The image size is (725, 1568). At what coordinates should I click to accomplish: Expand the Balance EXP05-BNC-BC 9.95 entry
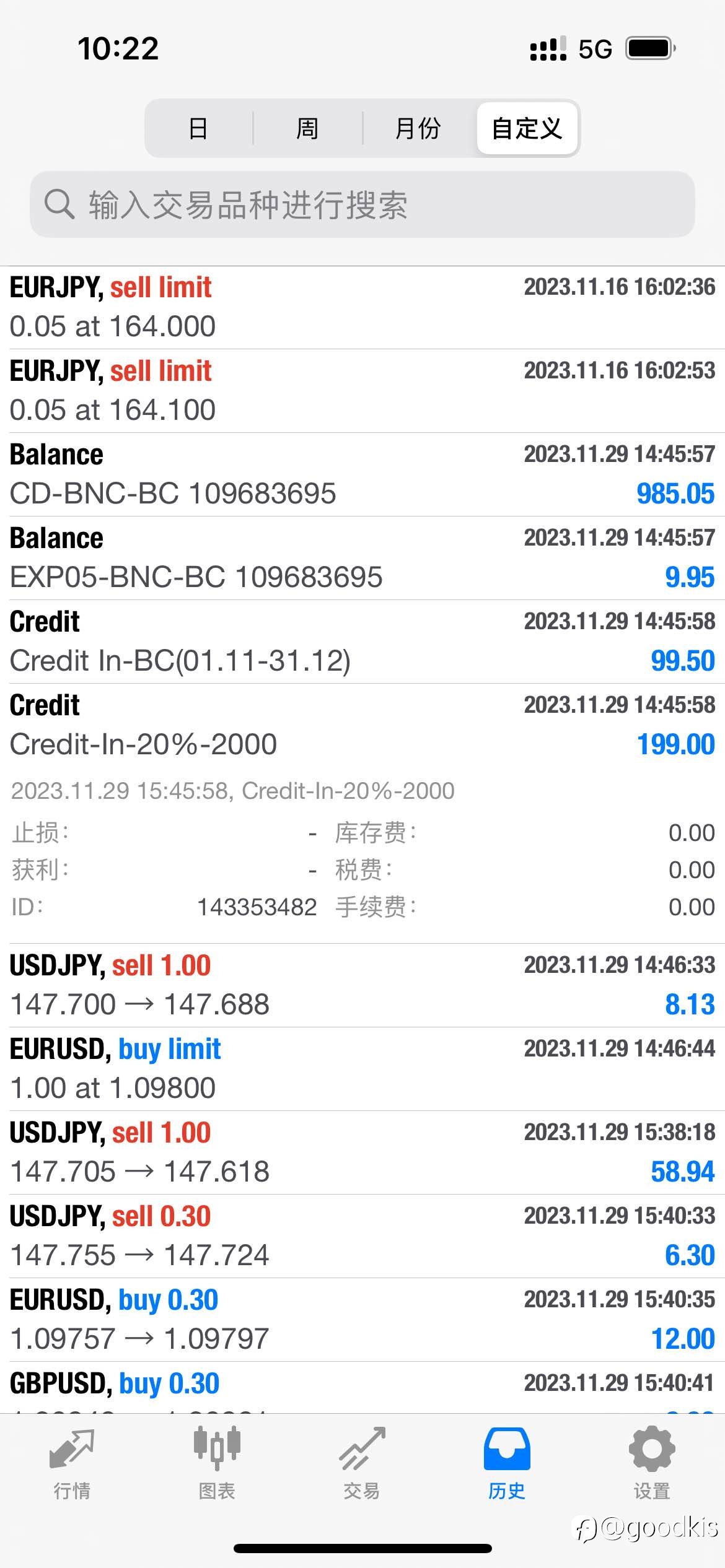pyautogui.click(x=362, y=558)
